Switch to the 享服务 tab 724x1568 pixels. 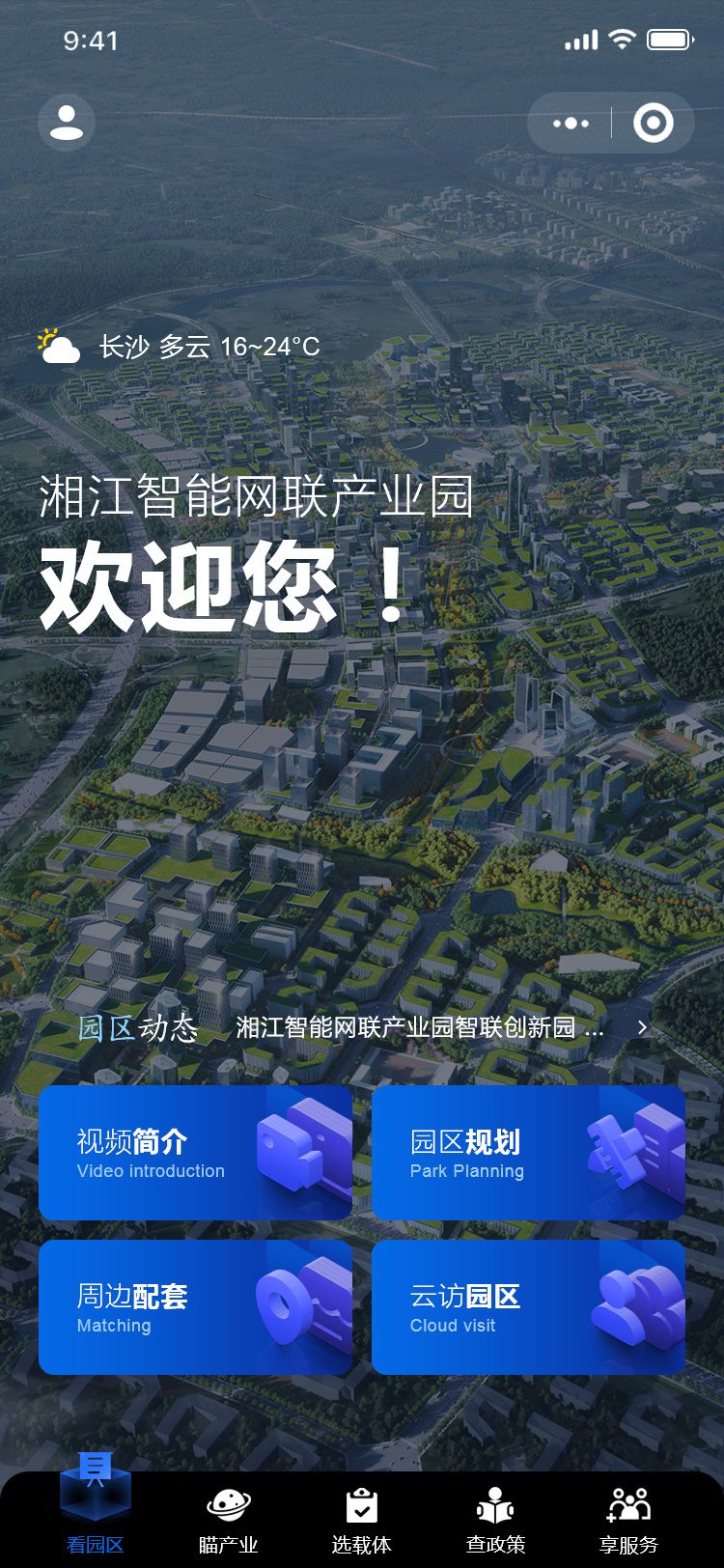(628, 1520)
